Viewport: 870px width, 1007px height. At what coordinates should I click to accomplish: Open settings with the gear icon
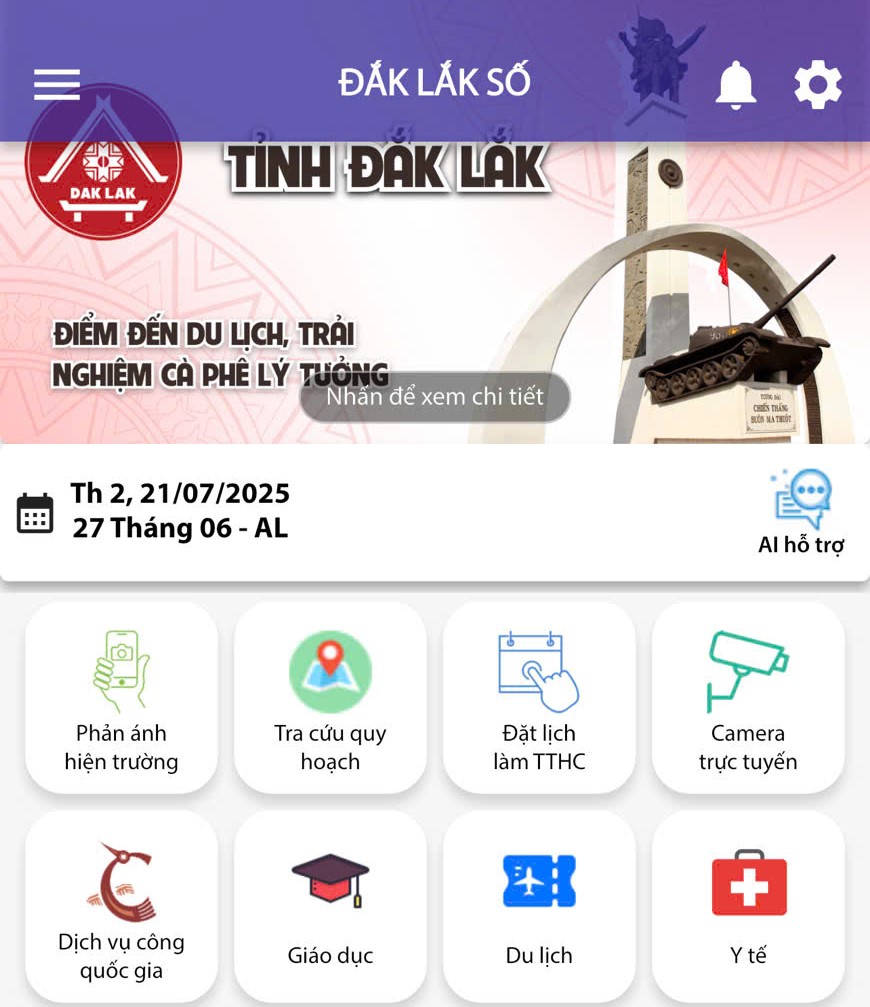[818, 84]
